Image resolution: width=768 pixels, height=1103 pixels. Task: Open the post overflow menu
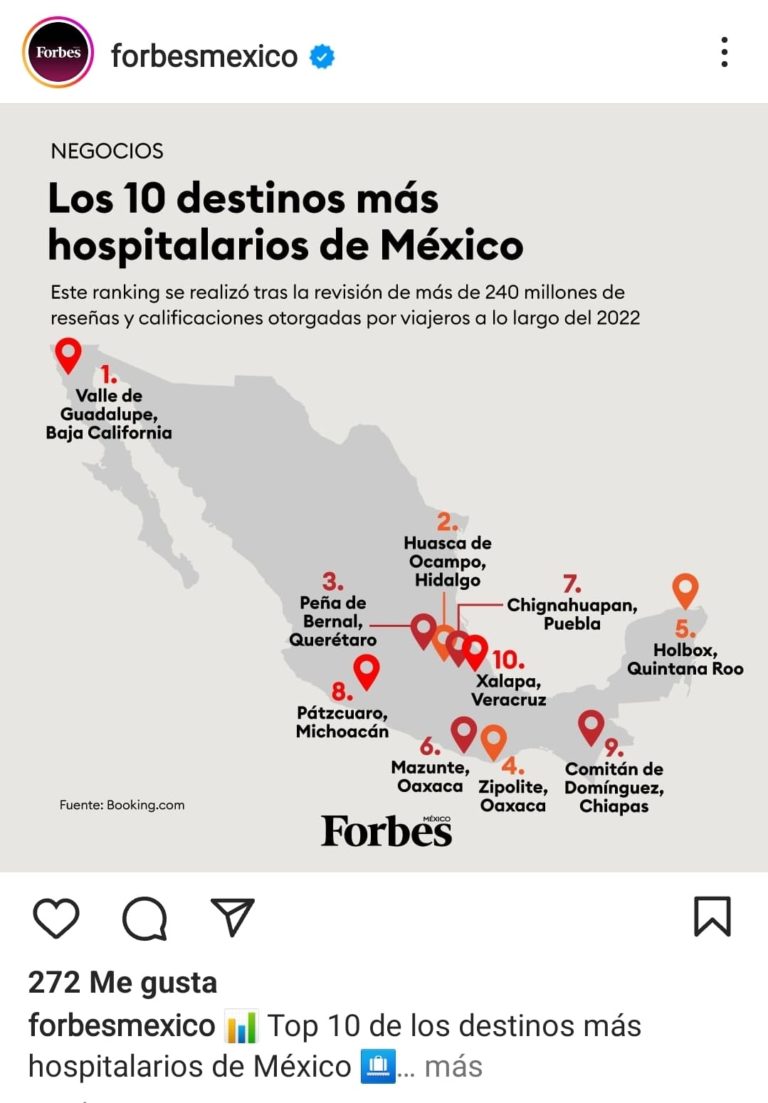(724, 52)
